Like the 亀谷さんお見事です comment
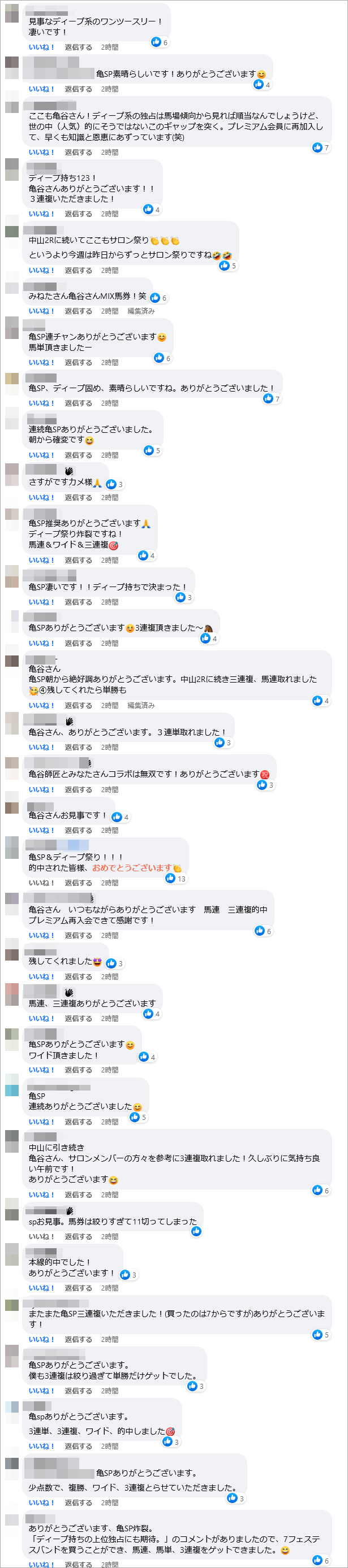This screenshot has width=348, height=1568. pyautogui.click(x=41, y=830)
